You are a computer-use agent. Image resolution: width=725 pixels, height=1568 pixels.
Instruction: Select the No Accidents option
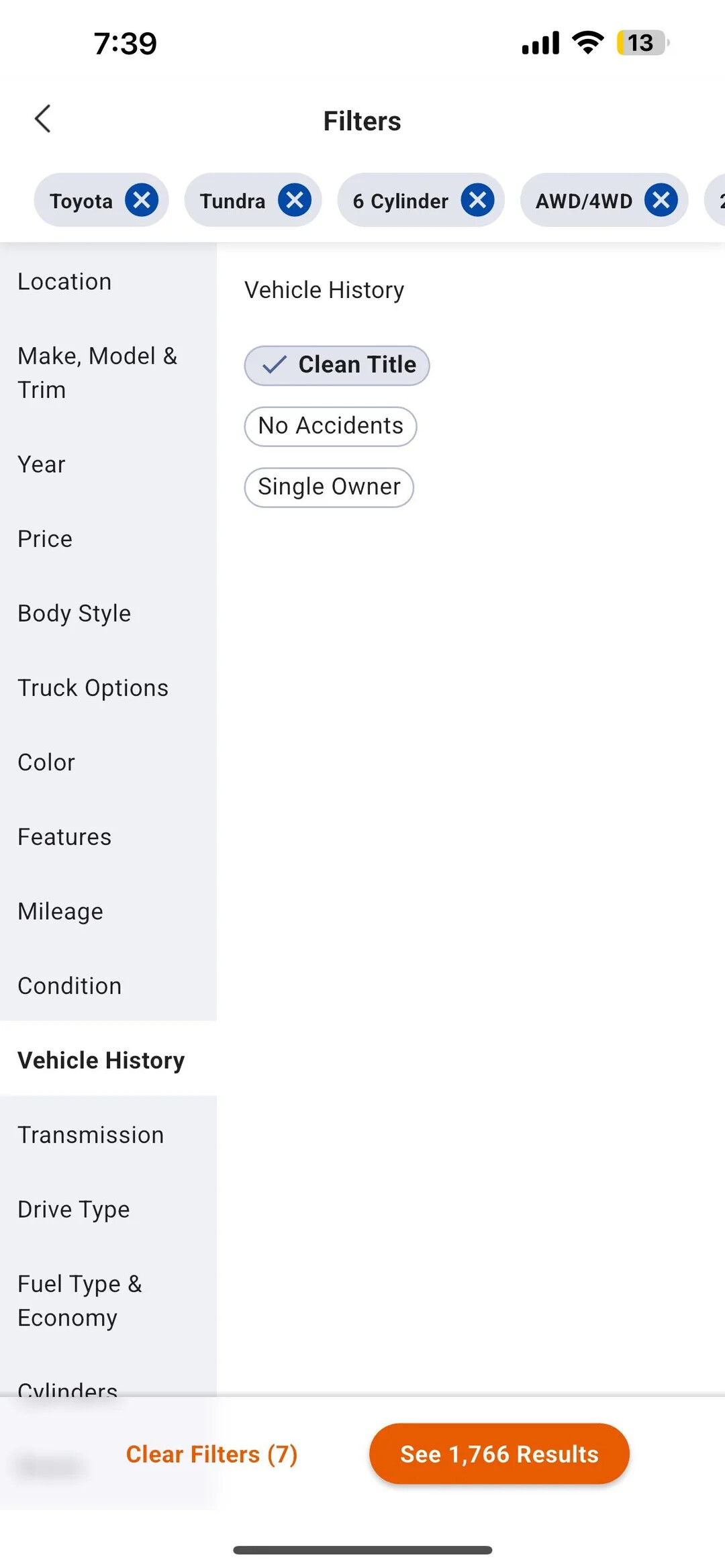click(330, 426)
